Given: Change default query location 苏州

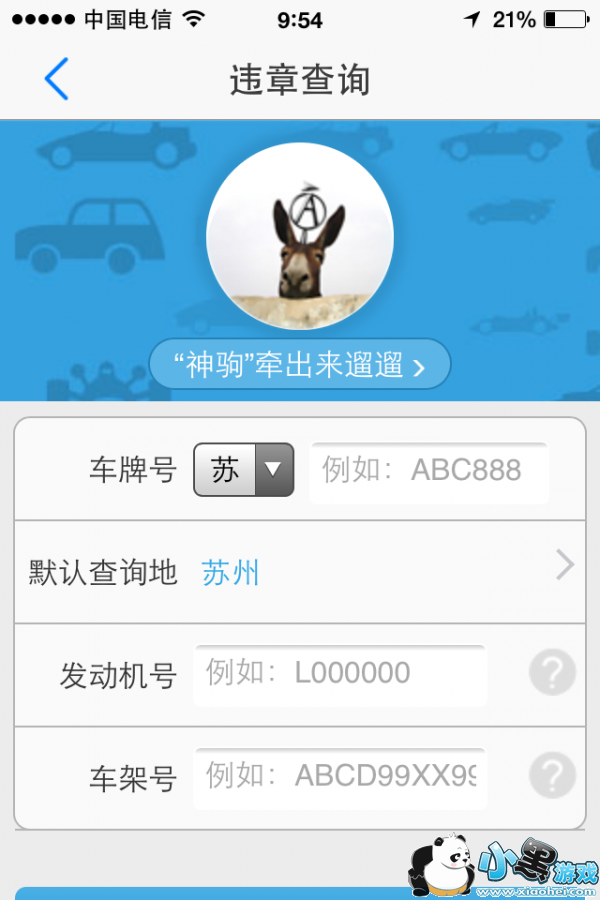Looking at the screenshot, I should 300,572.
